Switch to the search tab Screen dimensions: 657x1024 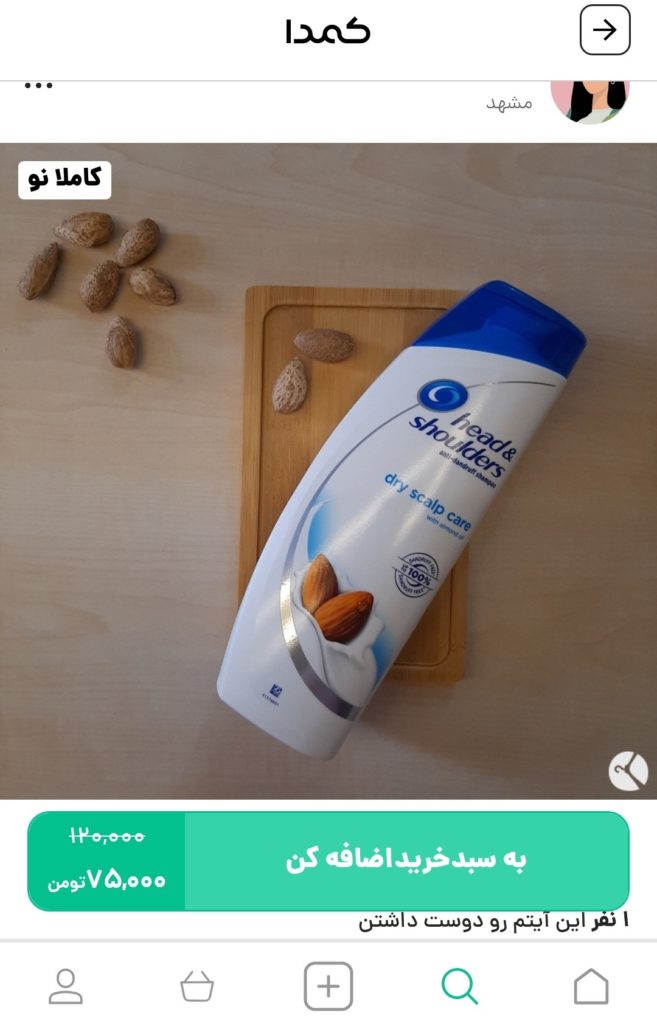click(459, 987)
